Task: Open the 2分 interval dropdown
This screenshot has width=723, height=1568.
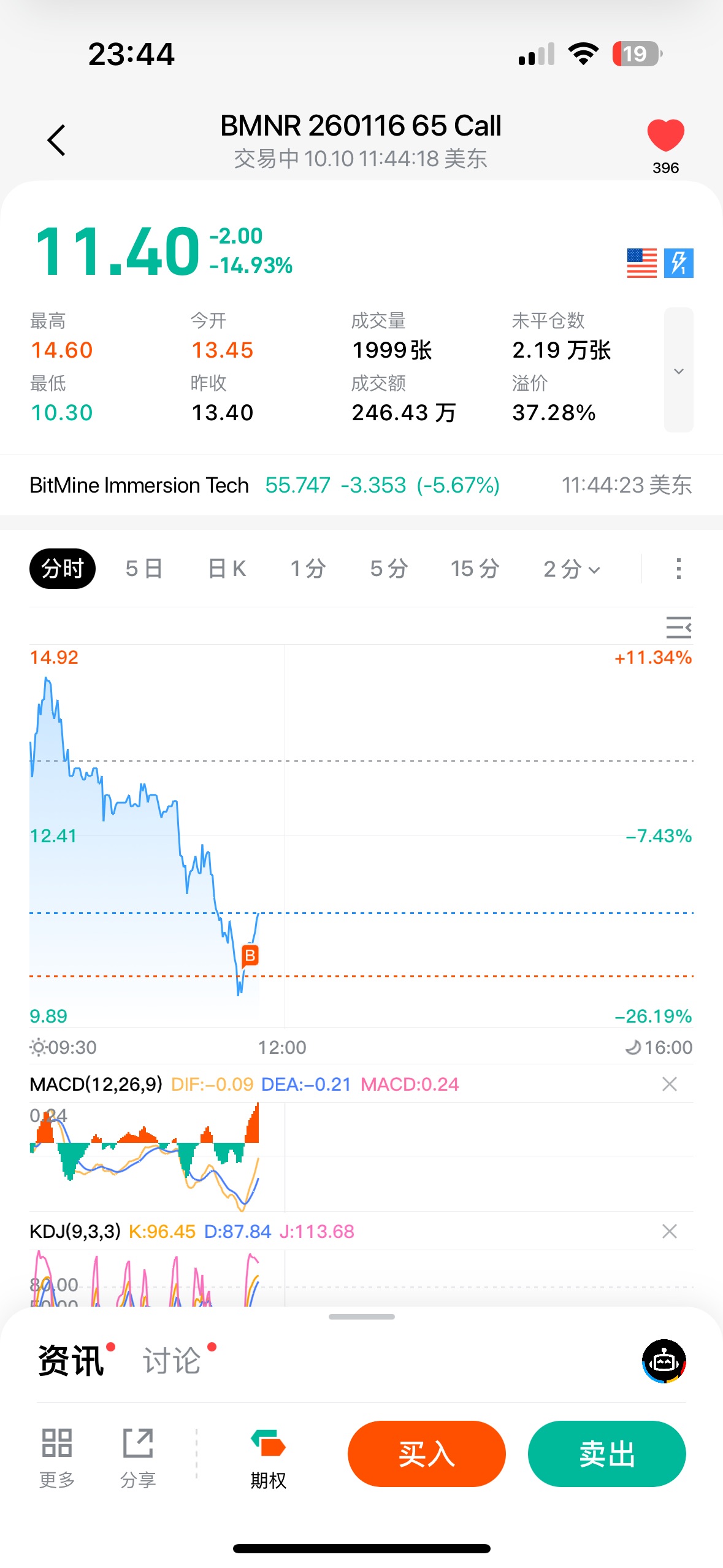Action: click(572, 569)
